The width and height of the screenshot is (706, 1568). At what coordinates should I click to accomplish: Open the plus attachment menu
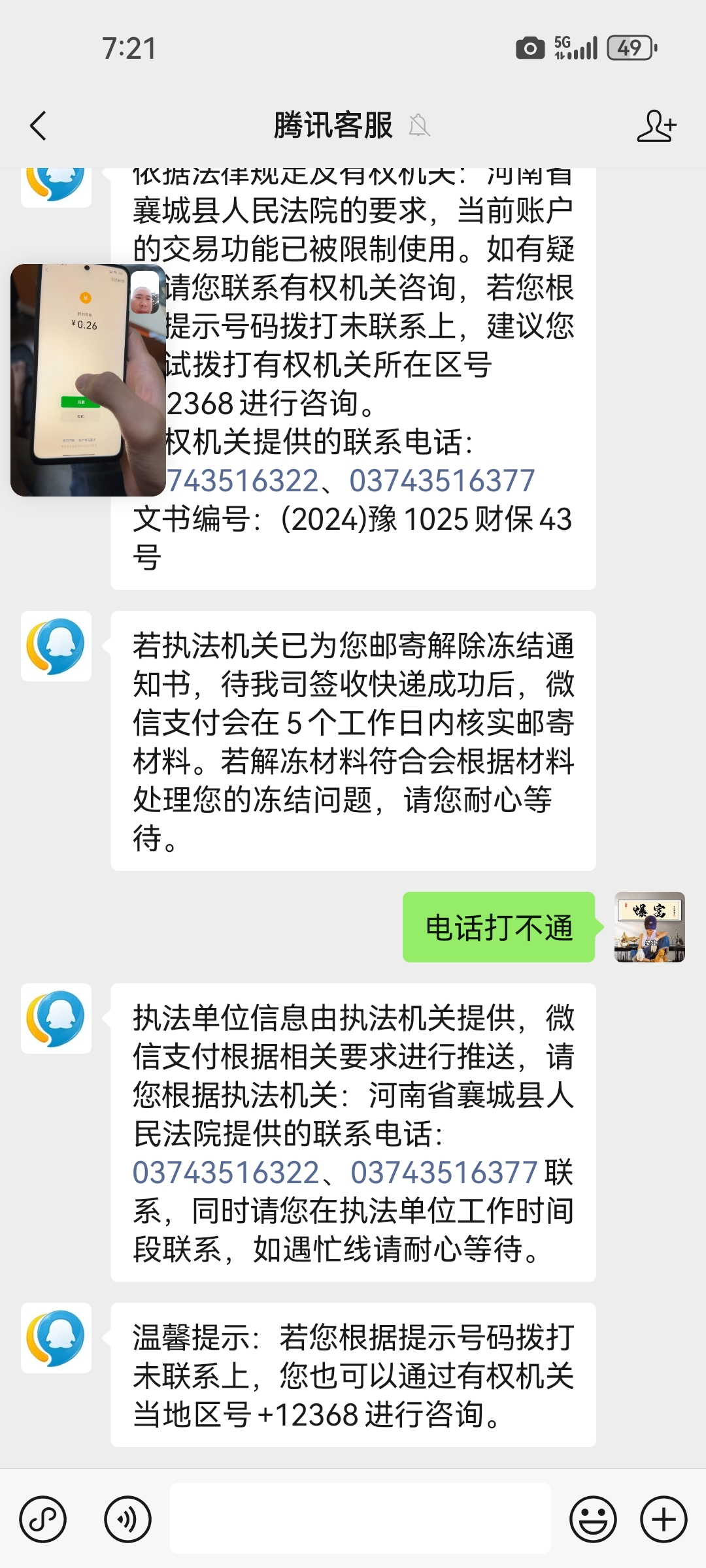(664, 1519)
